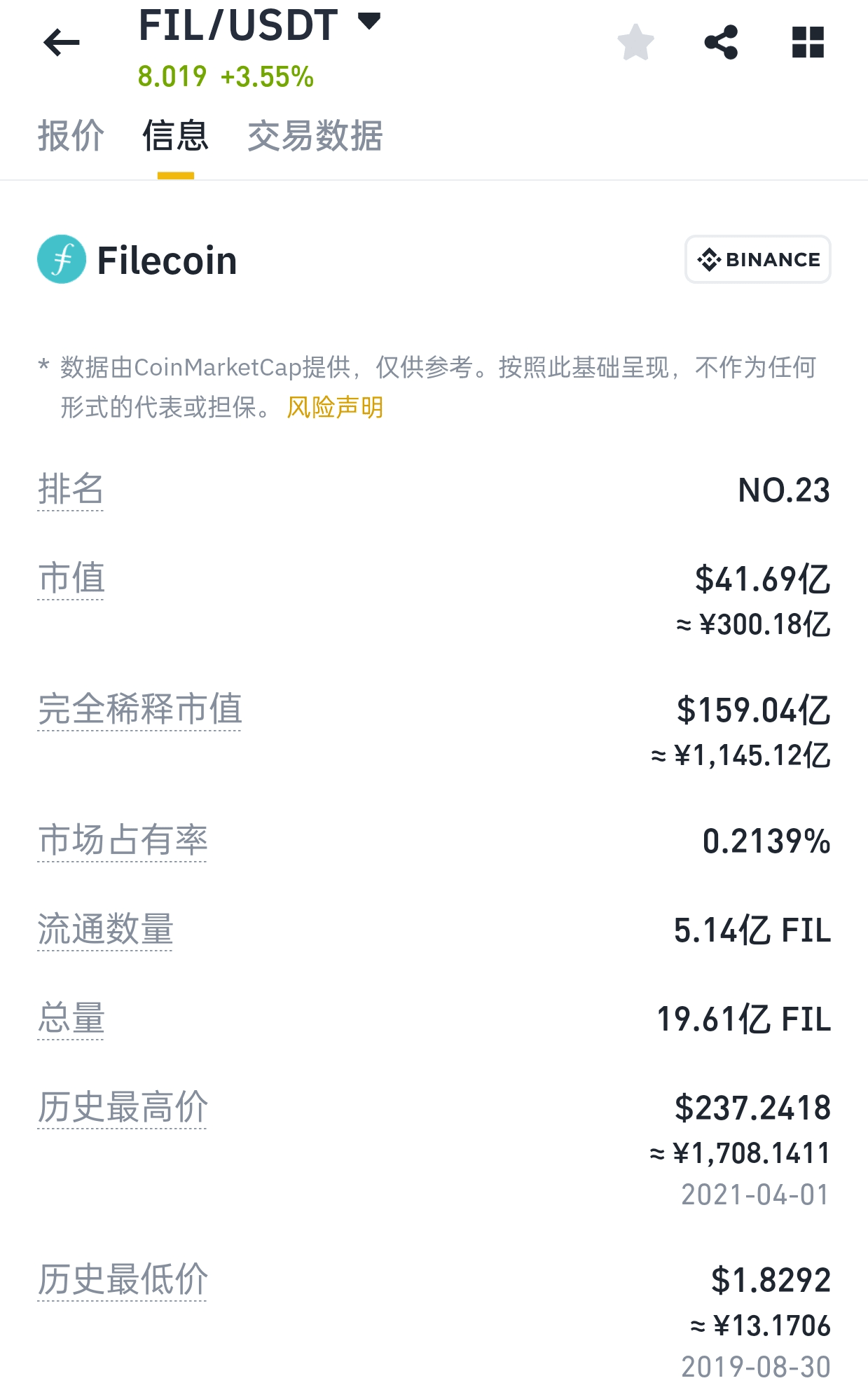This screenshot has width=868, height=1383.
Task: Tap 历史最低价 label
Action: (123, 1279)
